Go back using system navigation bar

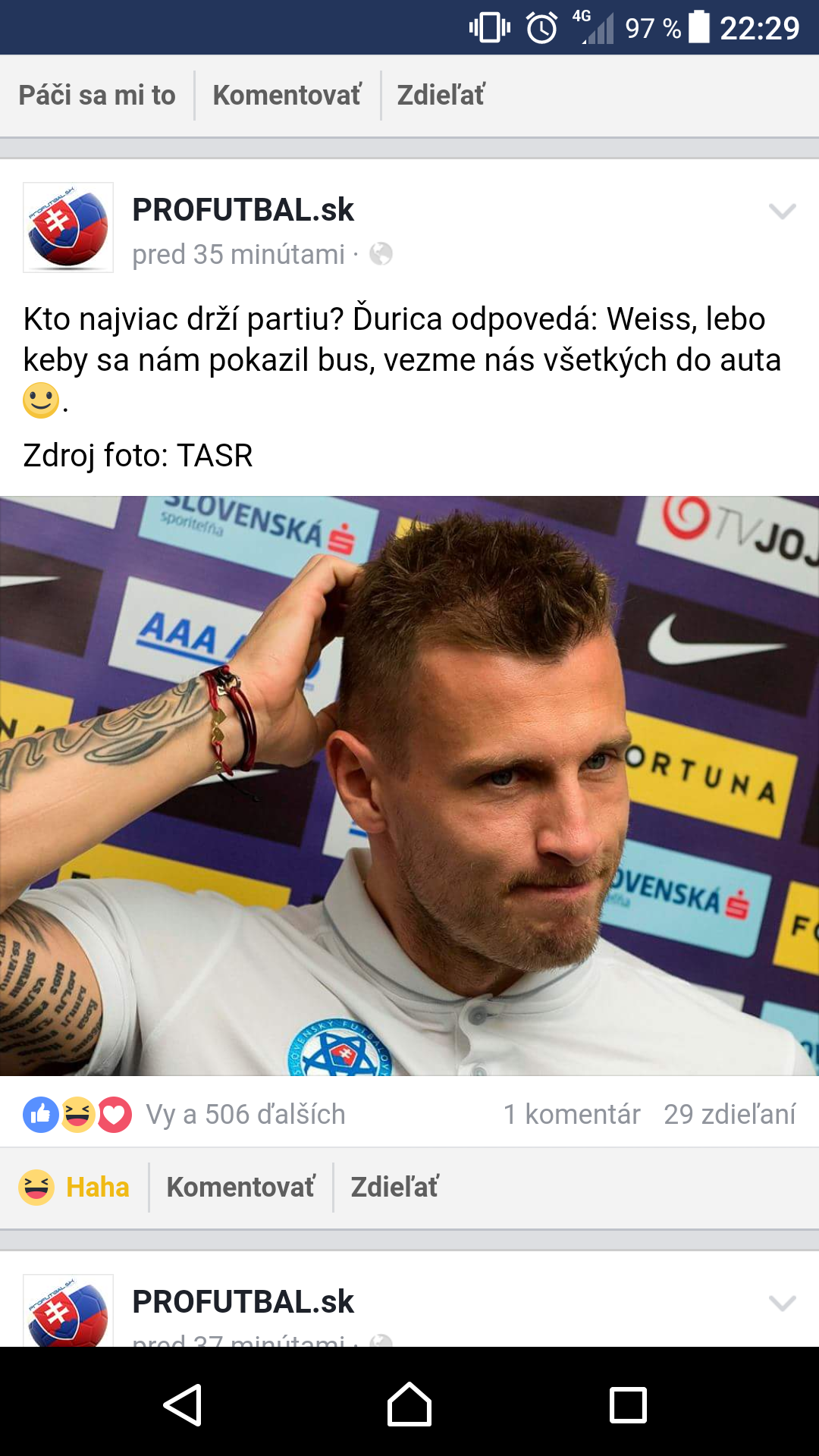pyautogui.click(x=183, y=1405)
